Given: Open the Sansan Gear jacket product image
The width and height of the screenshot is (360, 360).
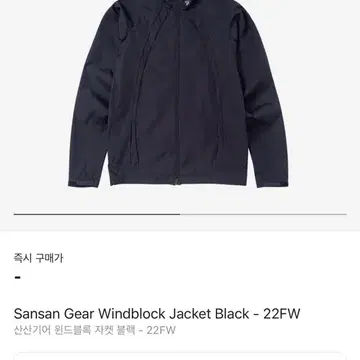Looking at the screenshot, I should coord(178,94).
